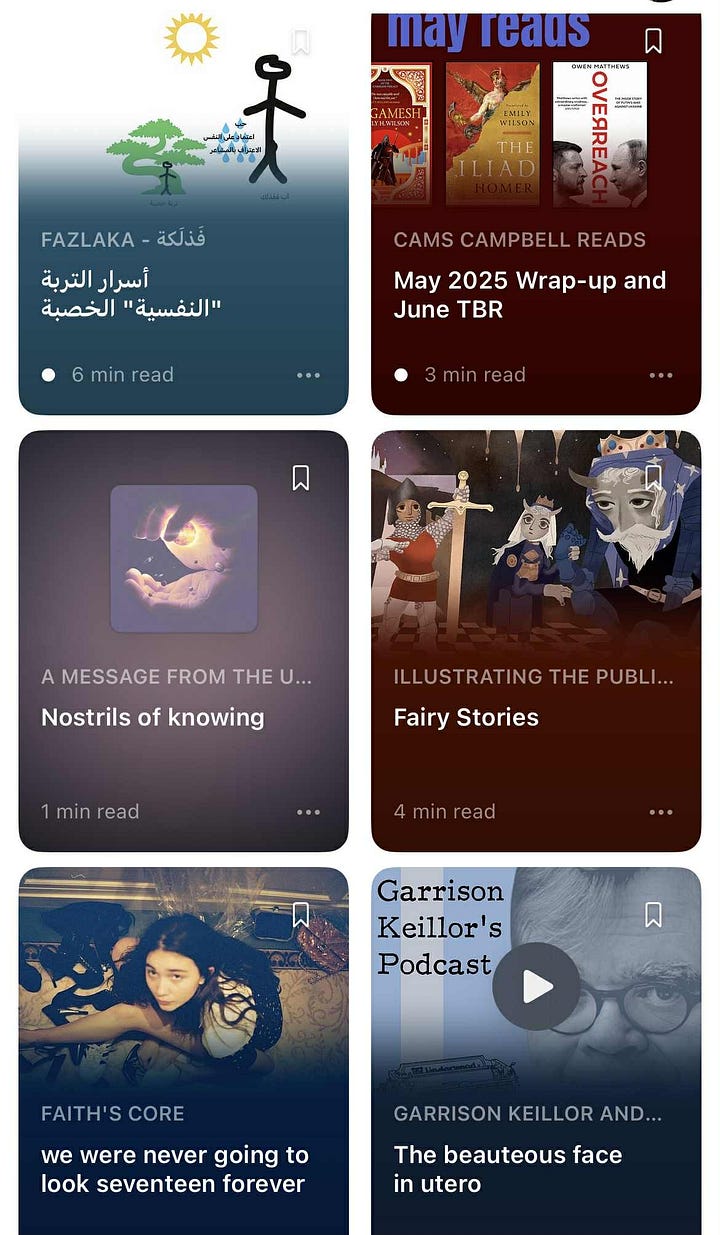Viewport: 720px width, 1235px height.
Task: Open we were never going to look seventeen forever
Action: point(175,1169)
